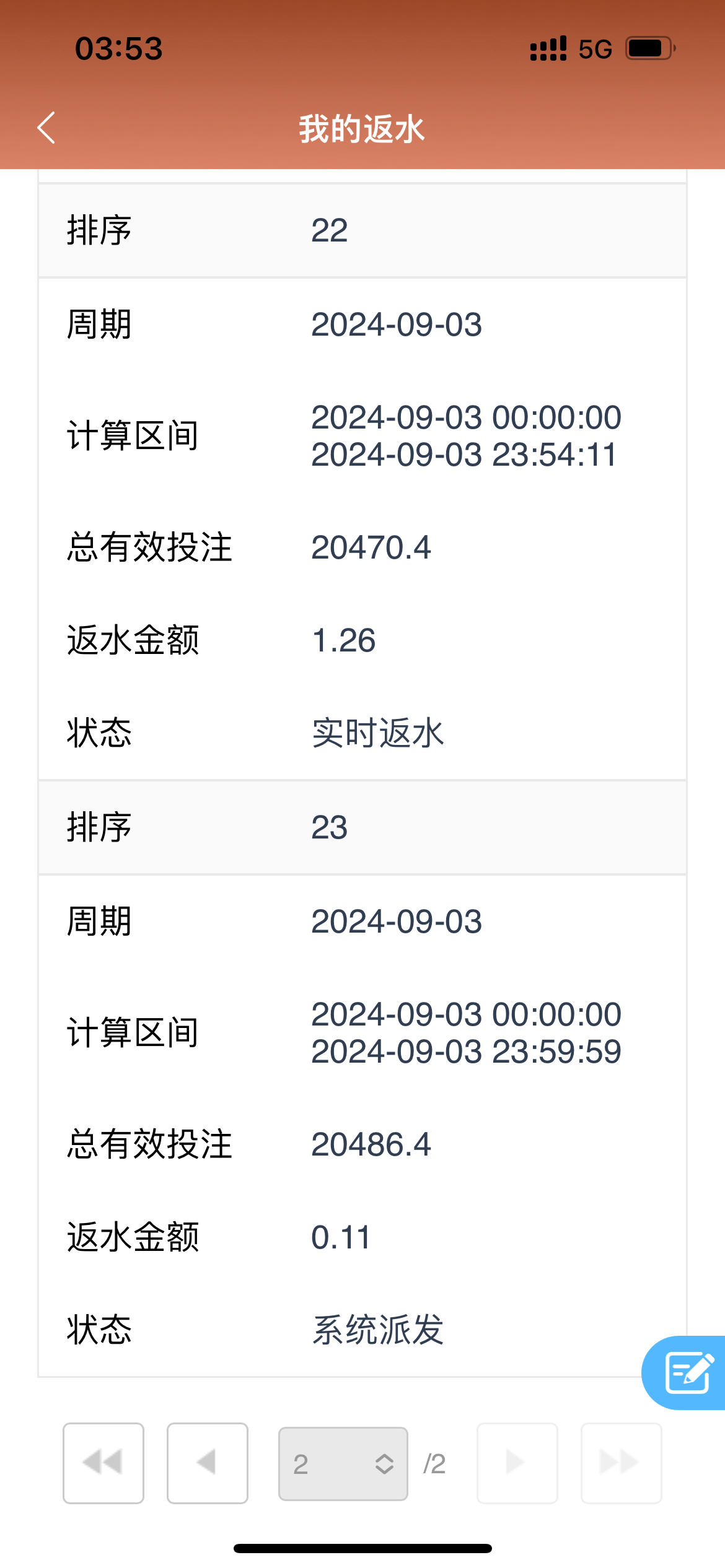Tap the 系统派发 status text
725x1568 pixels.
tap(377, 1330)
